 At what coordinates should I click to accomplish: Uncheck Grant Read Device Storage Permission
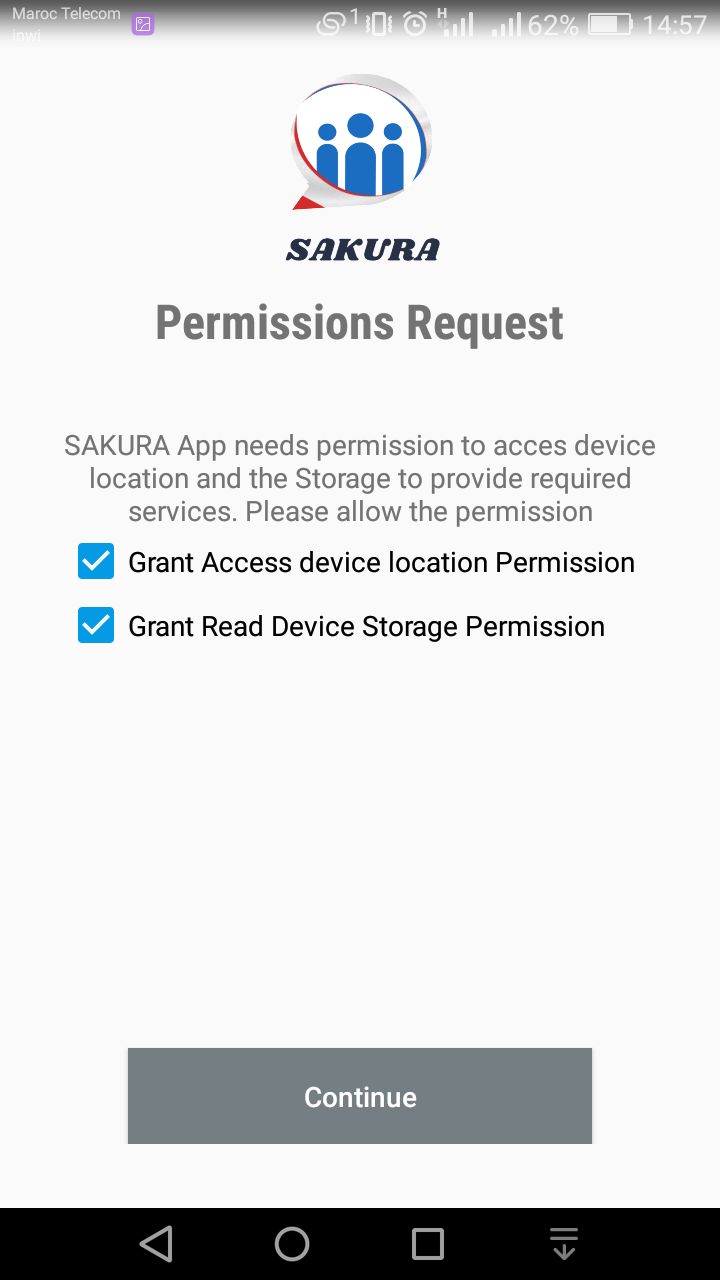point(96,626)
